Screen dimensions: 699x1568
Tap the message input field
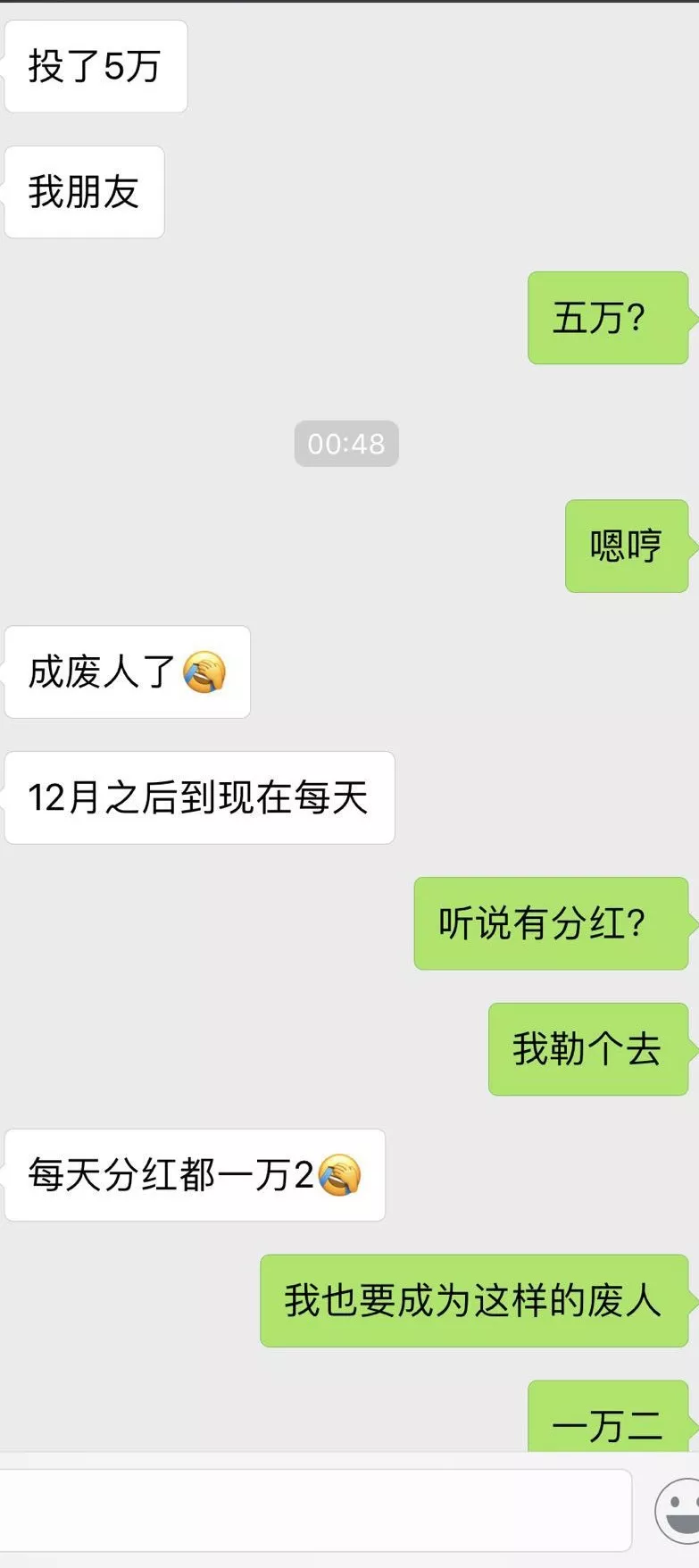pos(312,1510)
